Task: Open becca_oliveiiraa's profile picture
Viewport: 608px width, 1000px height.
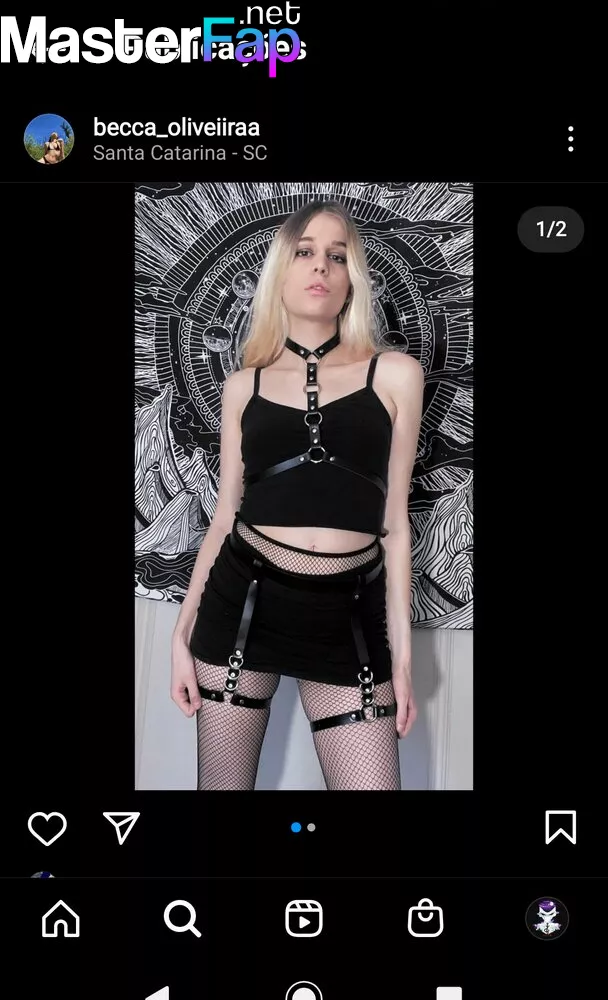Action: (x=49, y=139)
